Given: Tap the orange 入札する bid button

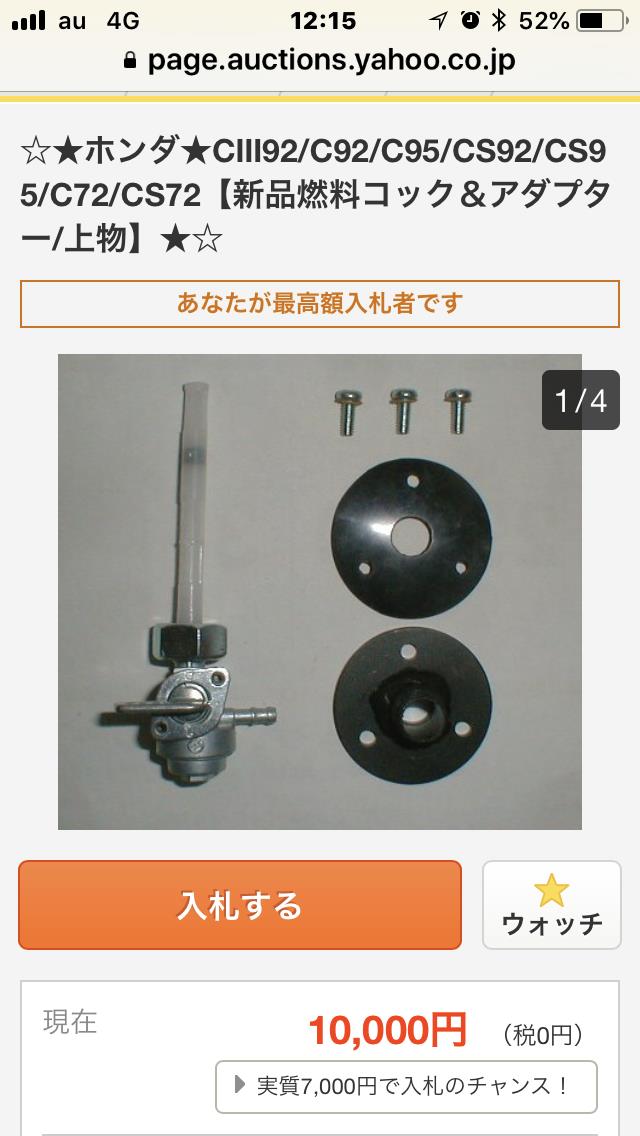Looking at the screenshot, I should coord(240,905).
